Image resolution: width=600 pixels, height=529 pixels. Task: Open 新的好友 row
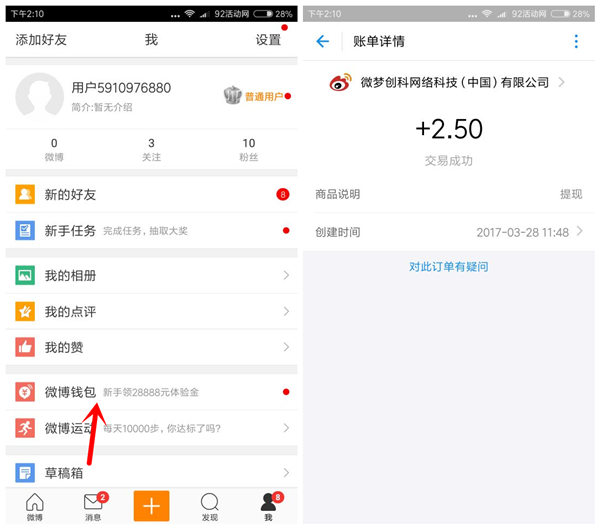point(150,194)
